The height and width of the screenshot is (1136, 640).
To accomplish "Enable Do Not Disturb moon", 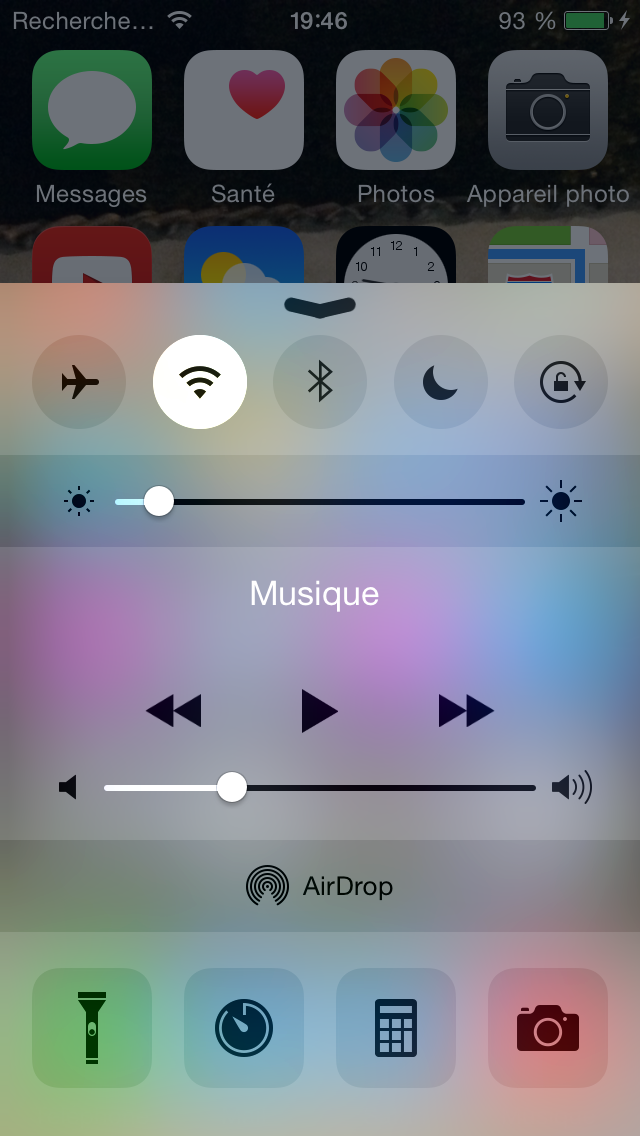I will [440, 382].
